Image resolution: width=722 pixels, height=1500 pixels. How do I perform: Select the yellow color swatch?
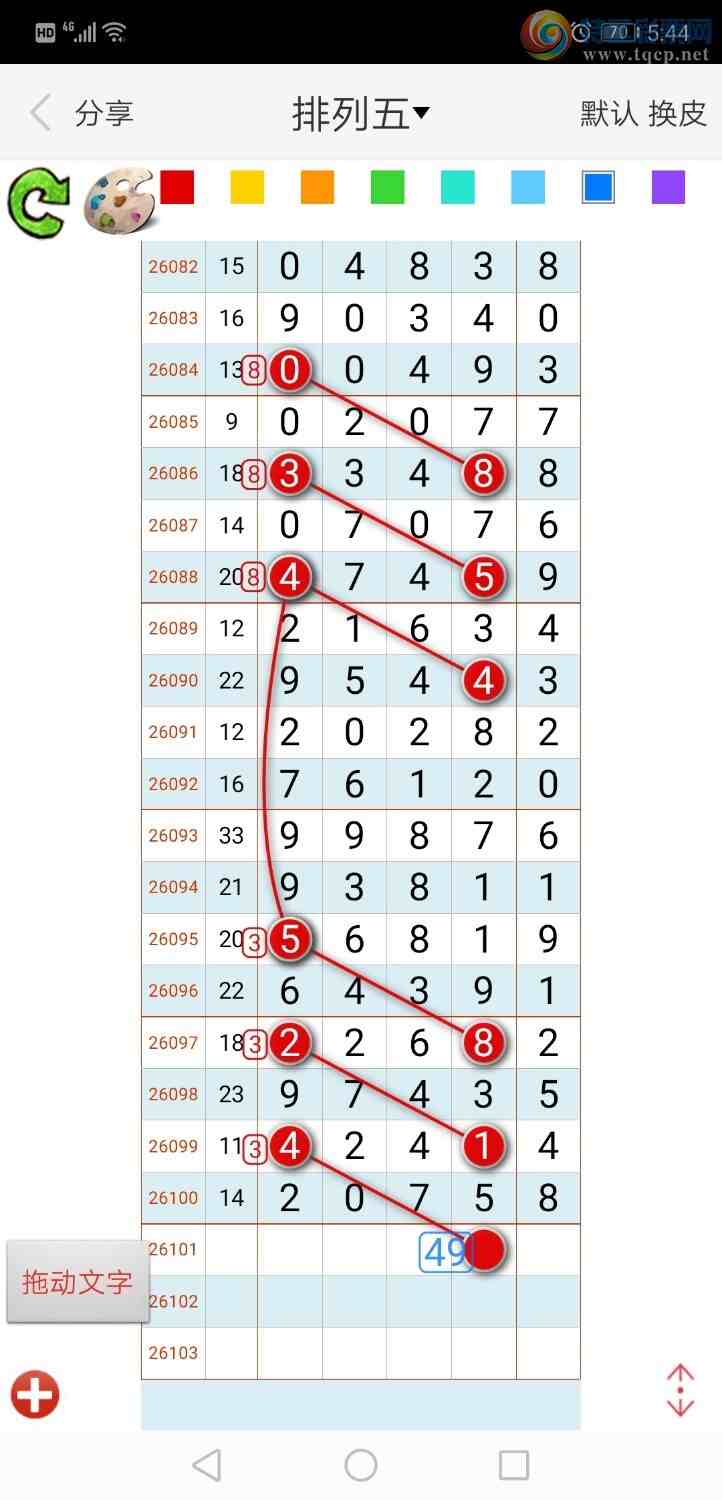click(247, 188)
